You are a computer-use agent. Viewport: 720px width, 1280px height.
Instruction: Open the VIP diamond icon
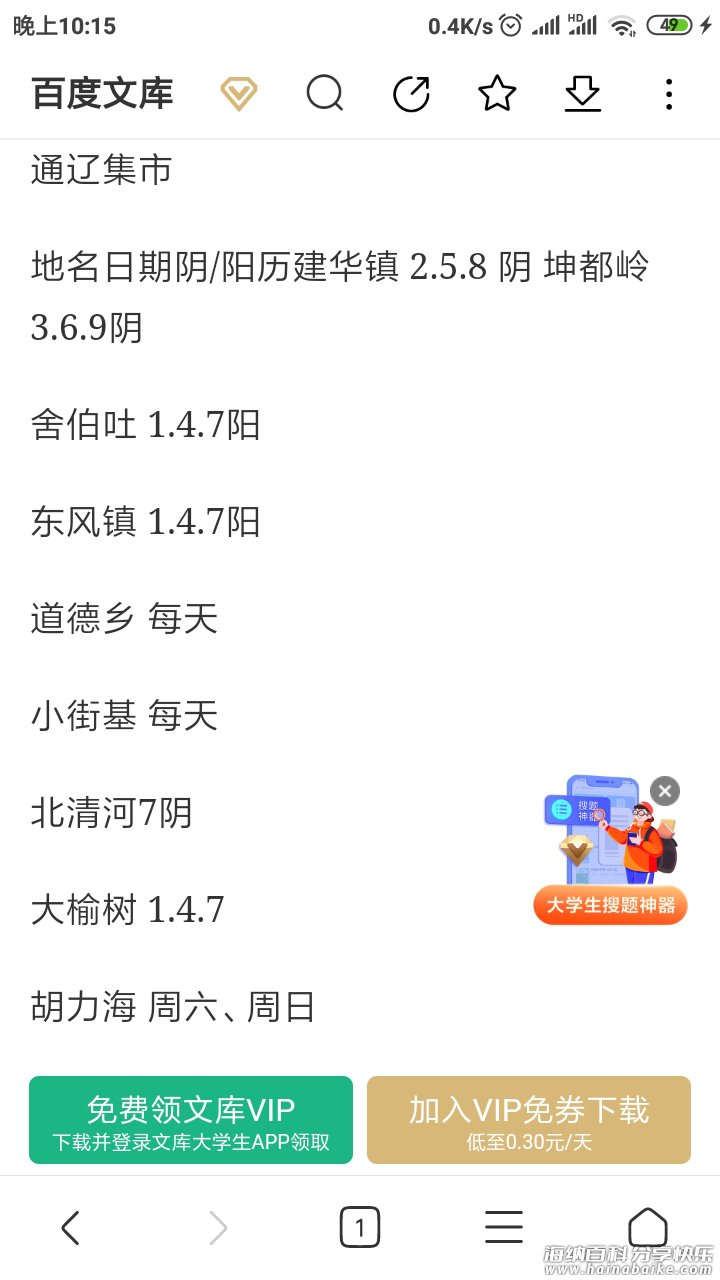tap(238, 95)
